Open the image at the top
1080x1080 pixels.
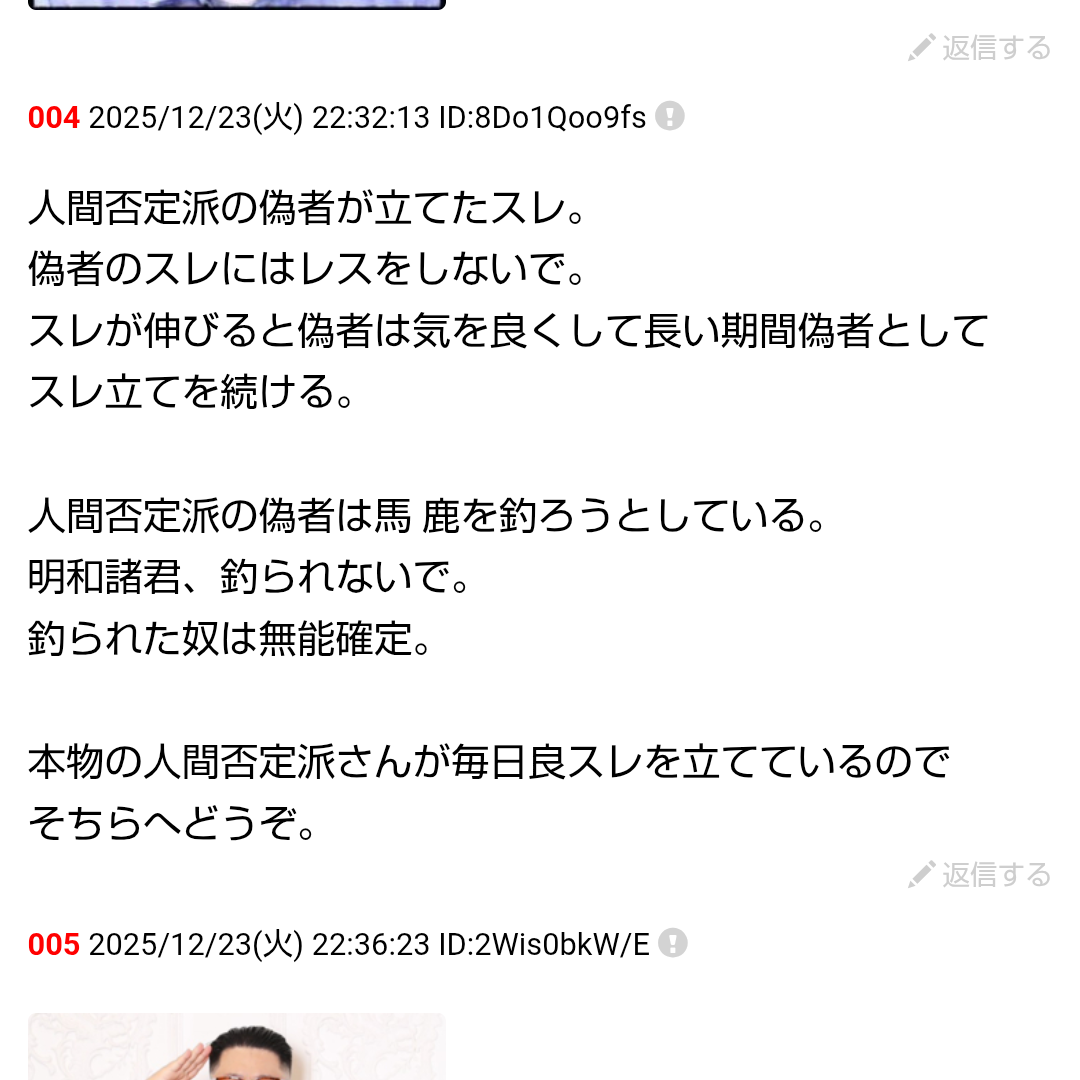(x=236, y=4)
